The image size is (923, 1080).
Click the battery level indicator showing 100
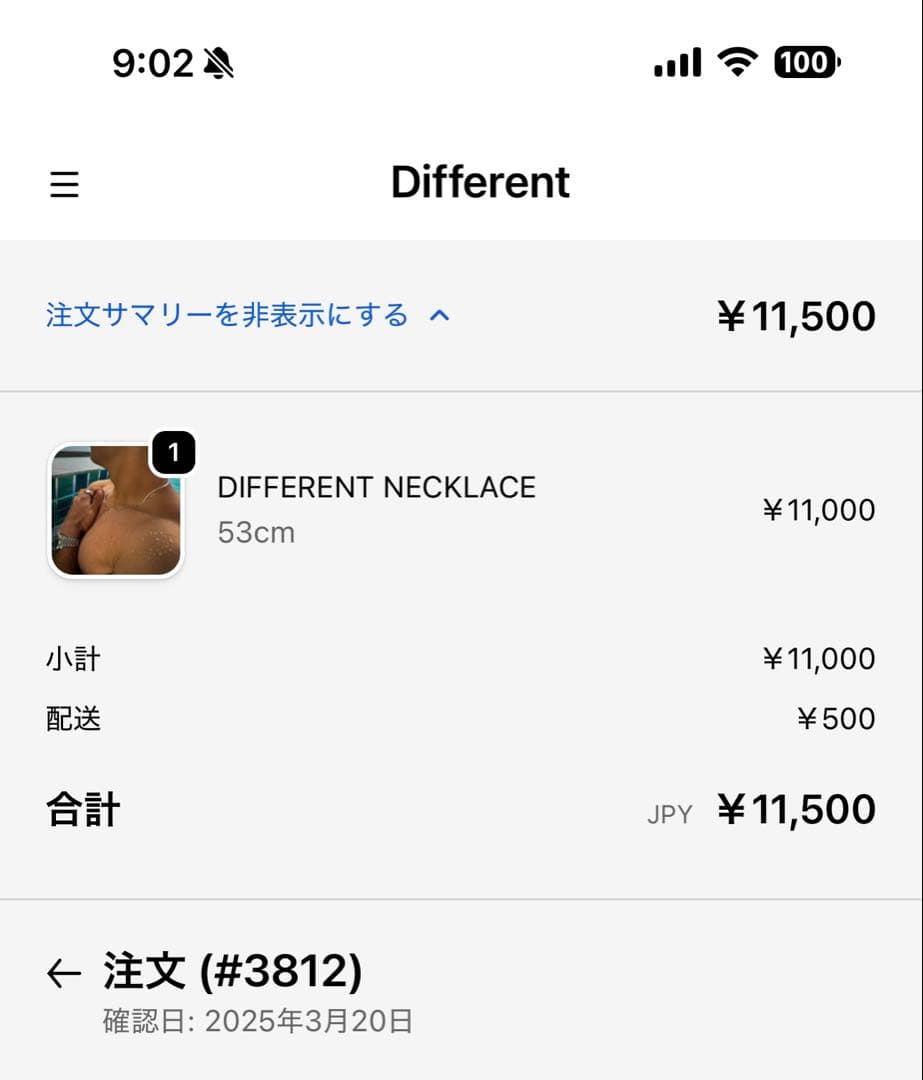[x=803, y=62]
